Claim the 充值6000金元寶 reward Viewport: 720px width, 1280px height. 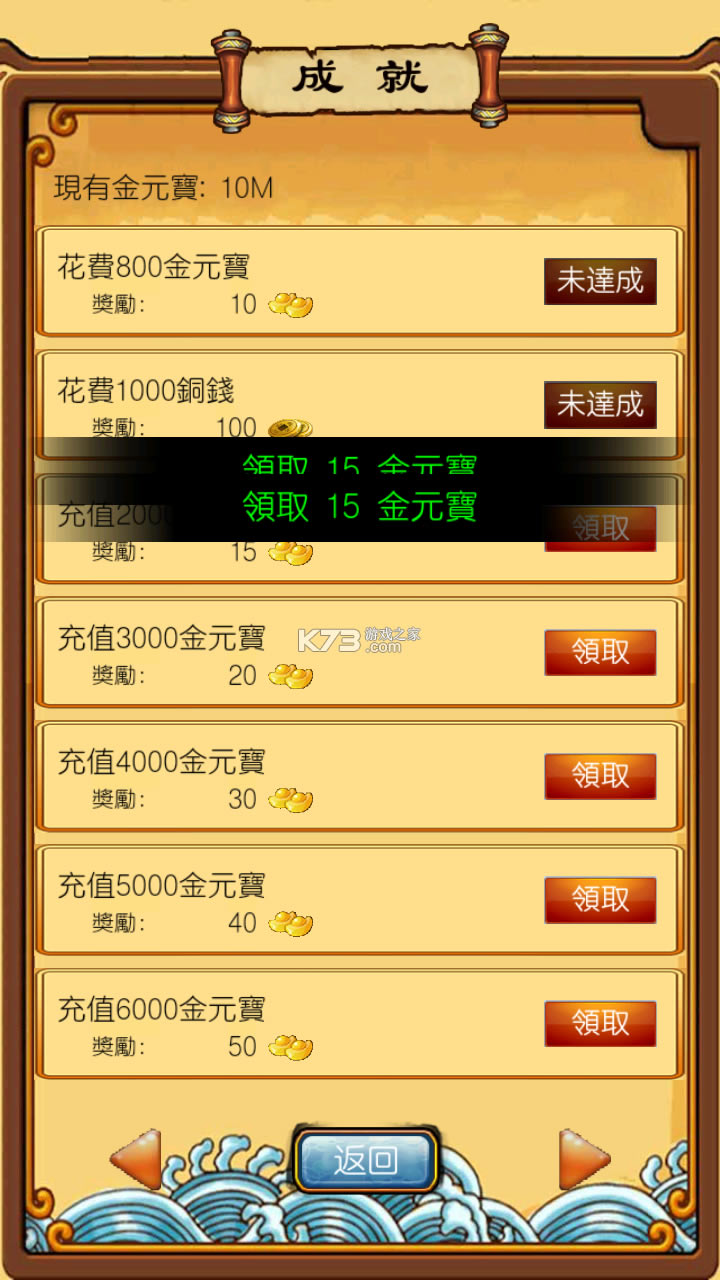click(x=600, y=1024)
